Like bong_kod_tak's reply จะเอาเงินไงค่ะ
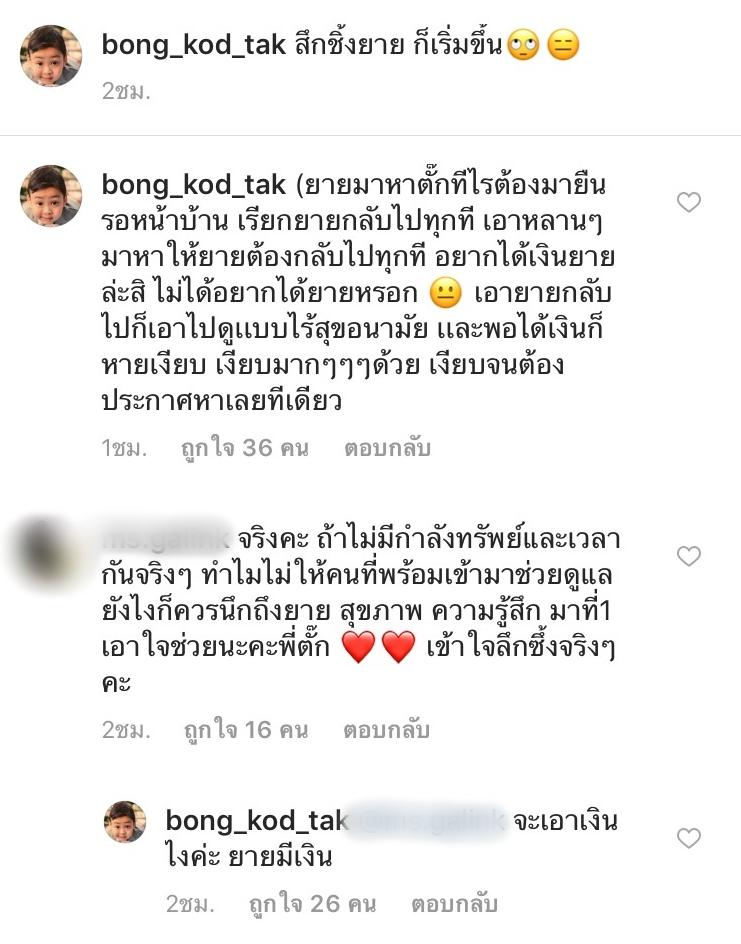The width and height of the screenshot is (741, 944). click(x=689, y=838)
